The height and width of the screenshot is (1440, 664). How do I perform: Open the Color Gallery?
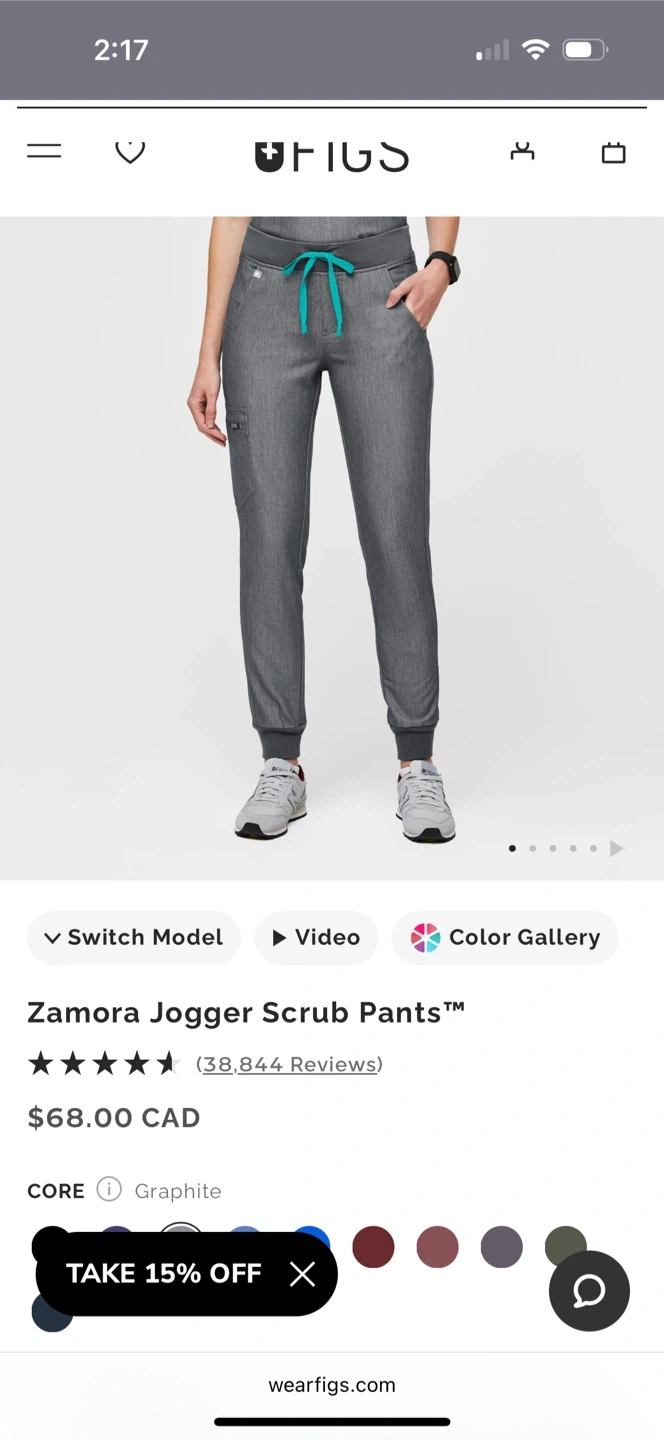(x=505, y=937)
